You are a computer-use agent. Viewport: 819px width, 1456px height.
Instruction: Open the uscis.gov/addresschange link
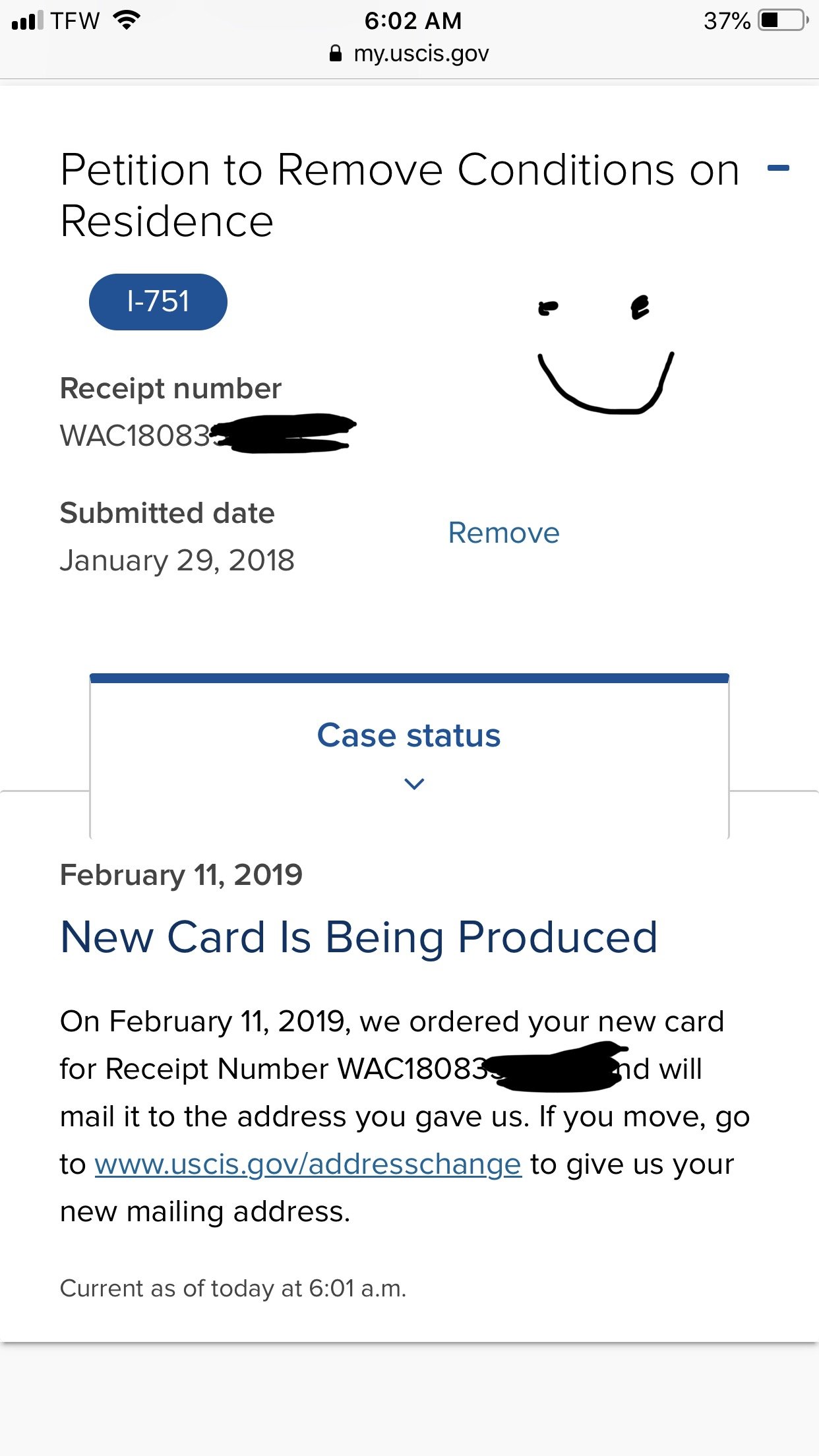click(x=308, y=1164)
